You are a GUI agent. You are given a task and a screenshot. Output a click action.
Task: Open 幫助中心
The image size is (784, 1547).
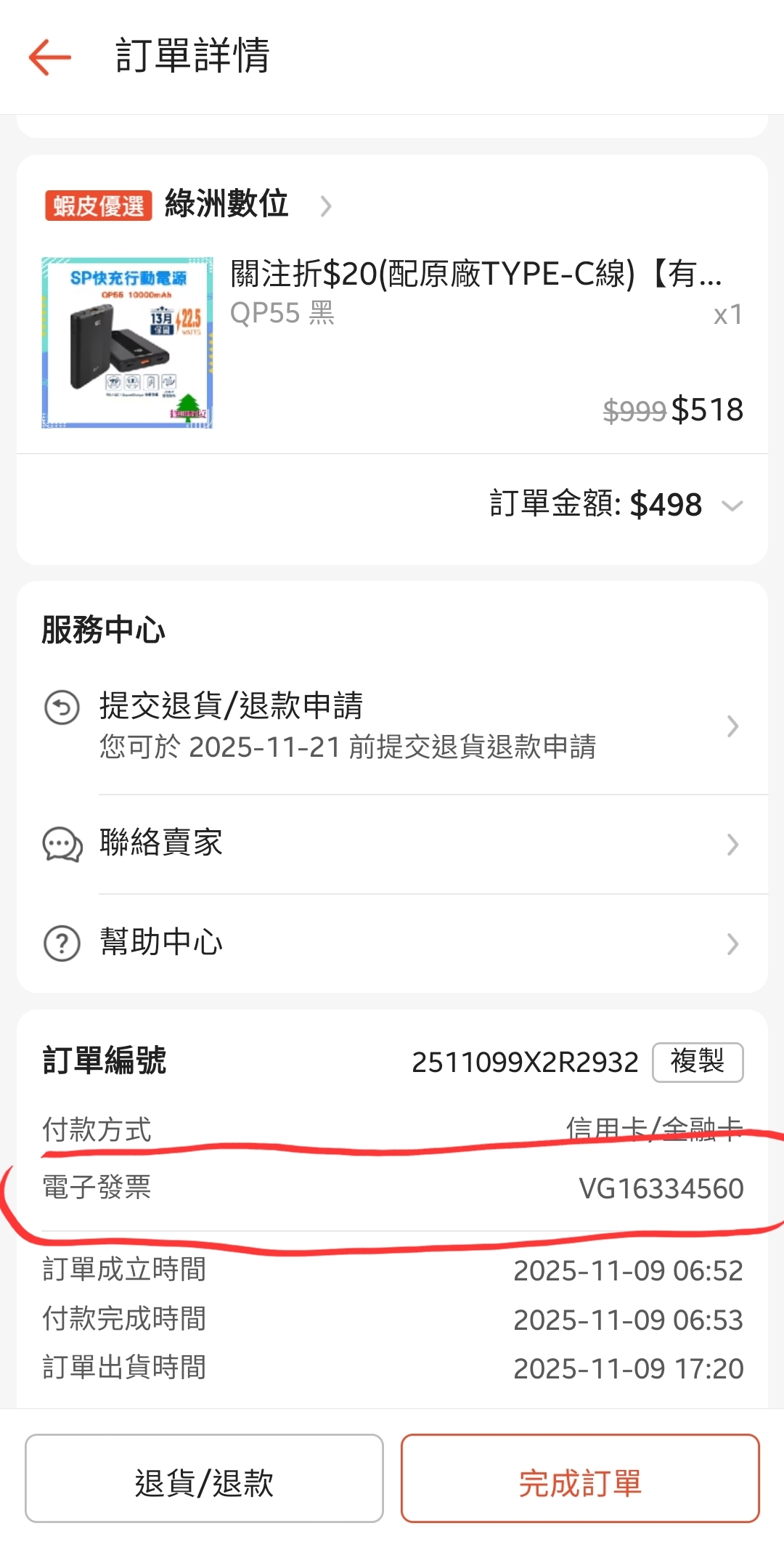(392, 943)
